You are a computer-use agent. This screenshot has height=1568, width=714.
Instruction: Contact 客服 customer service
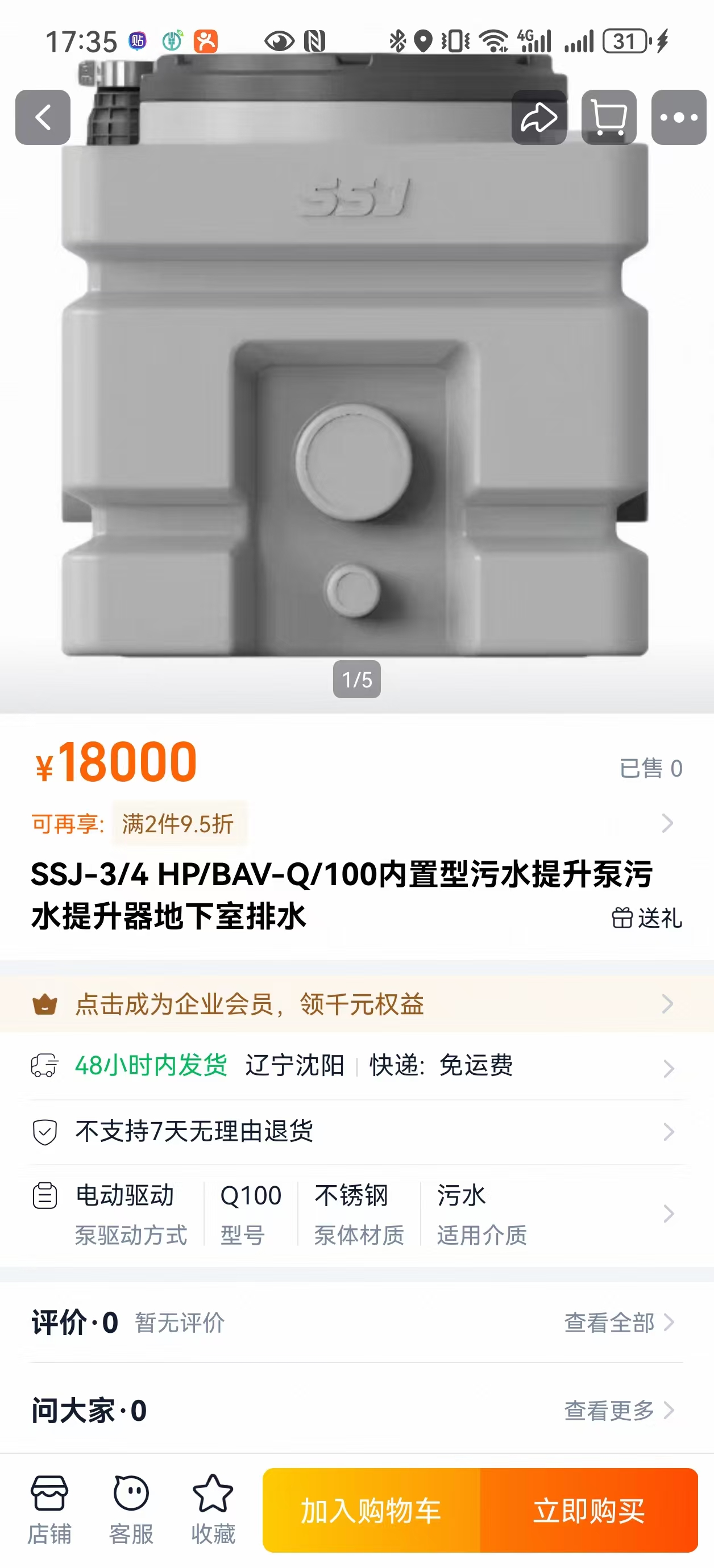(131, 1509)
